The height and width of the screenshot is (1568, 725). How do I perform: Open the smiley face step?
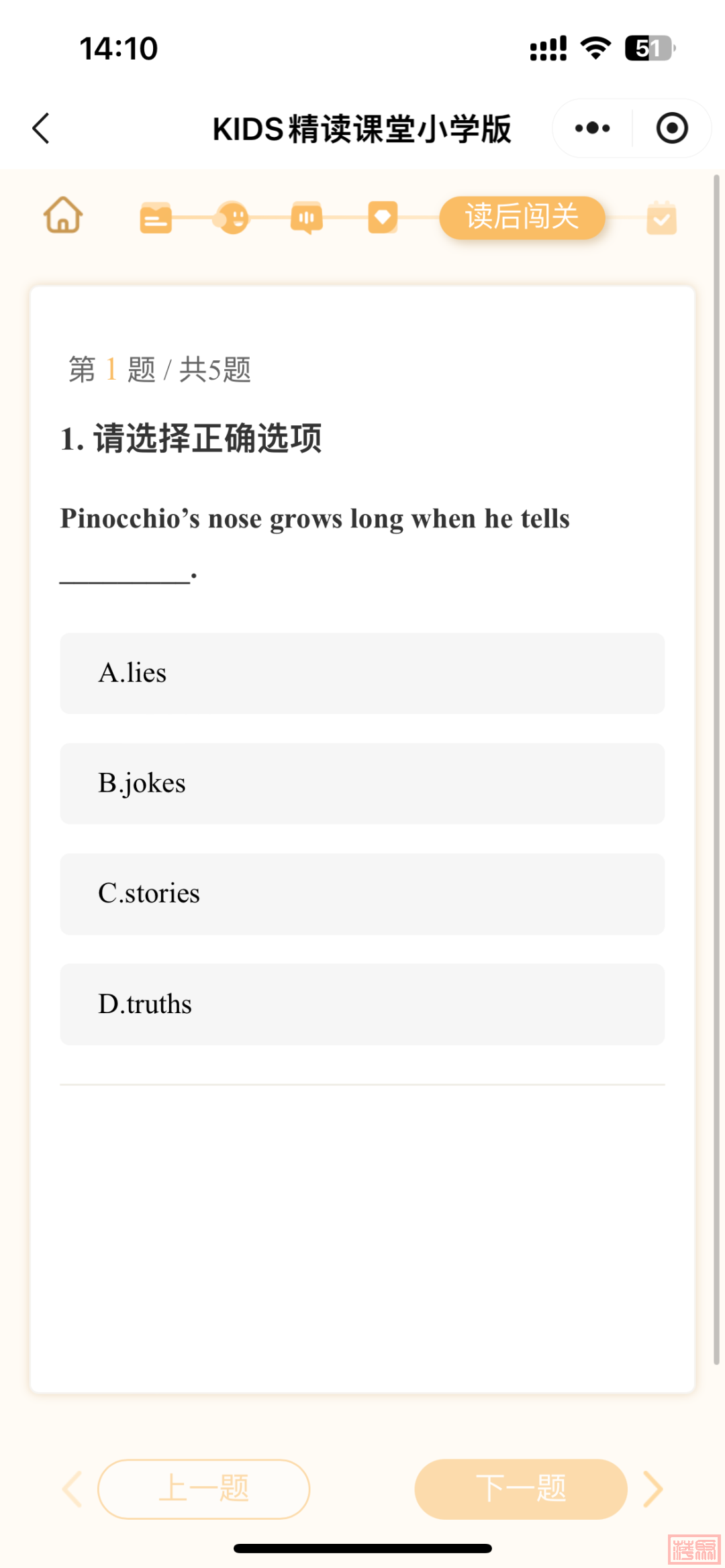pyautogui.click(x=233, y=218)
